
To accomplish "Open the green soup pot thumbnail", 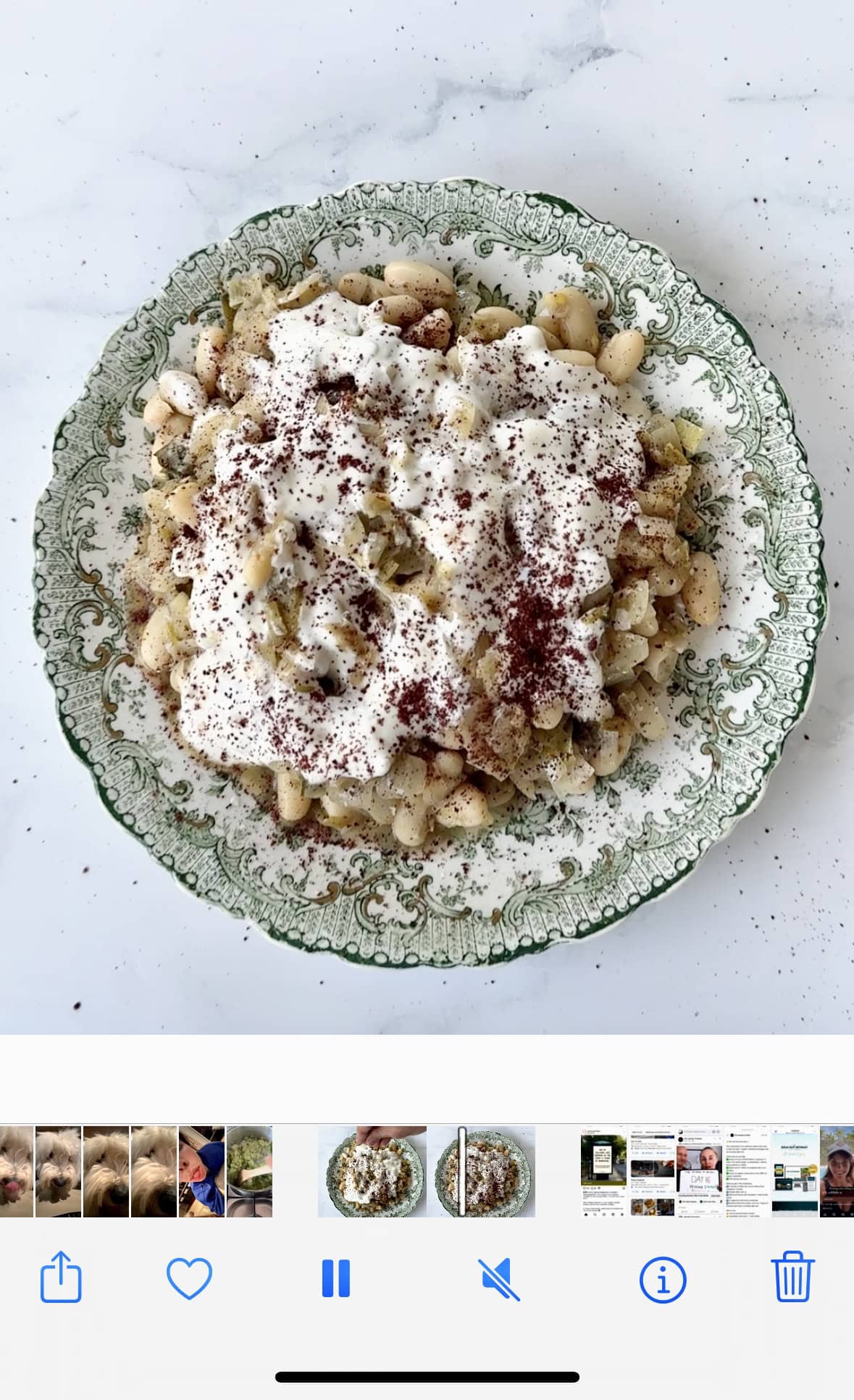I will point(249,1171).
